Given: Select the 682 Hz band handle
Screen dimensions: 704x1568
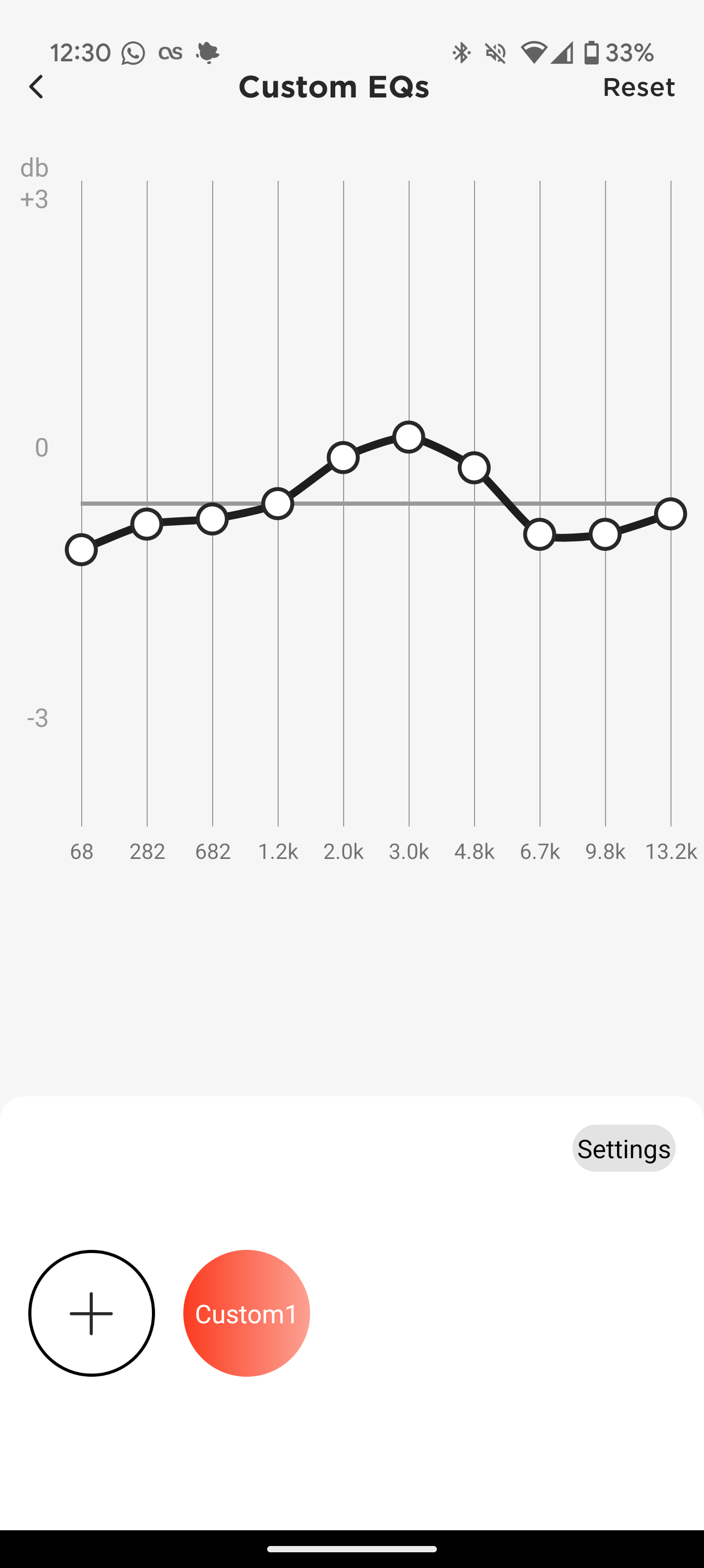Looking at the screenshot, I should 212,519.
